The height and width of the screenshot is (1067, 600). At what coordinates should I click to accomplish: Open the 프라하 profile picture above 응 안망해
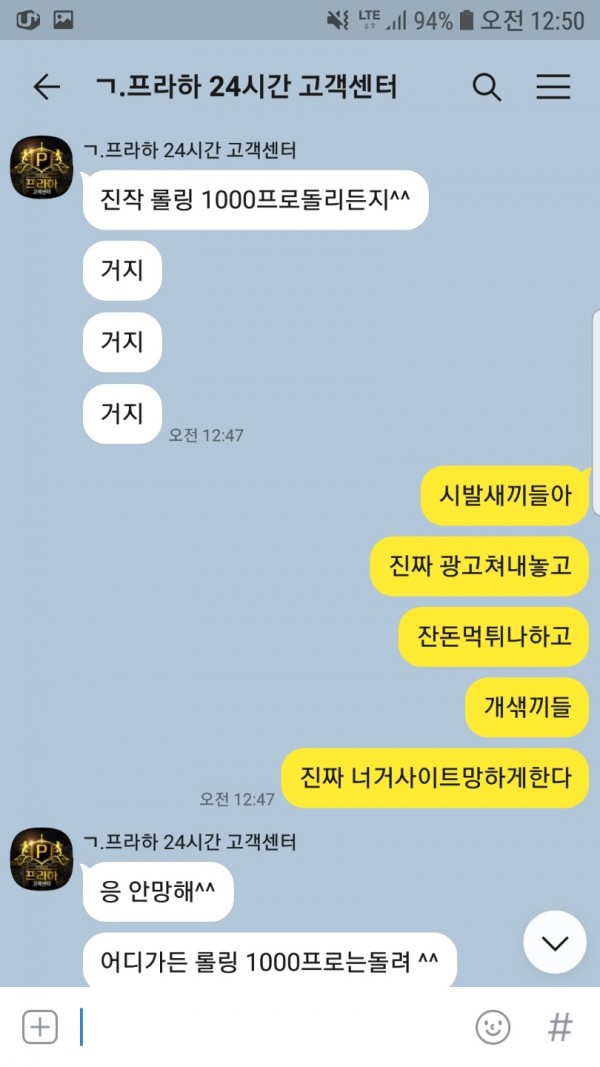41,859
